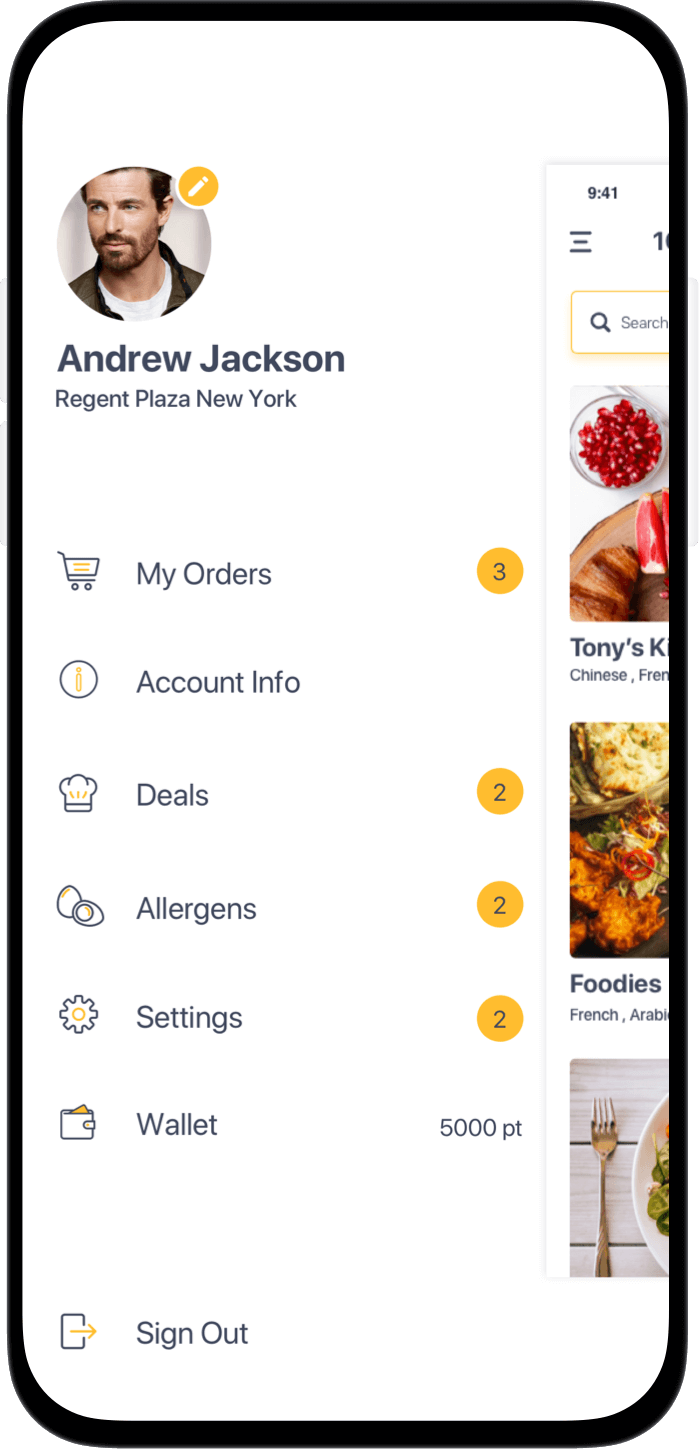Open Settings
Screen dimensions: 700x1450
click(x=289, y=1017)
